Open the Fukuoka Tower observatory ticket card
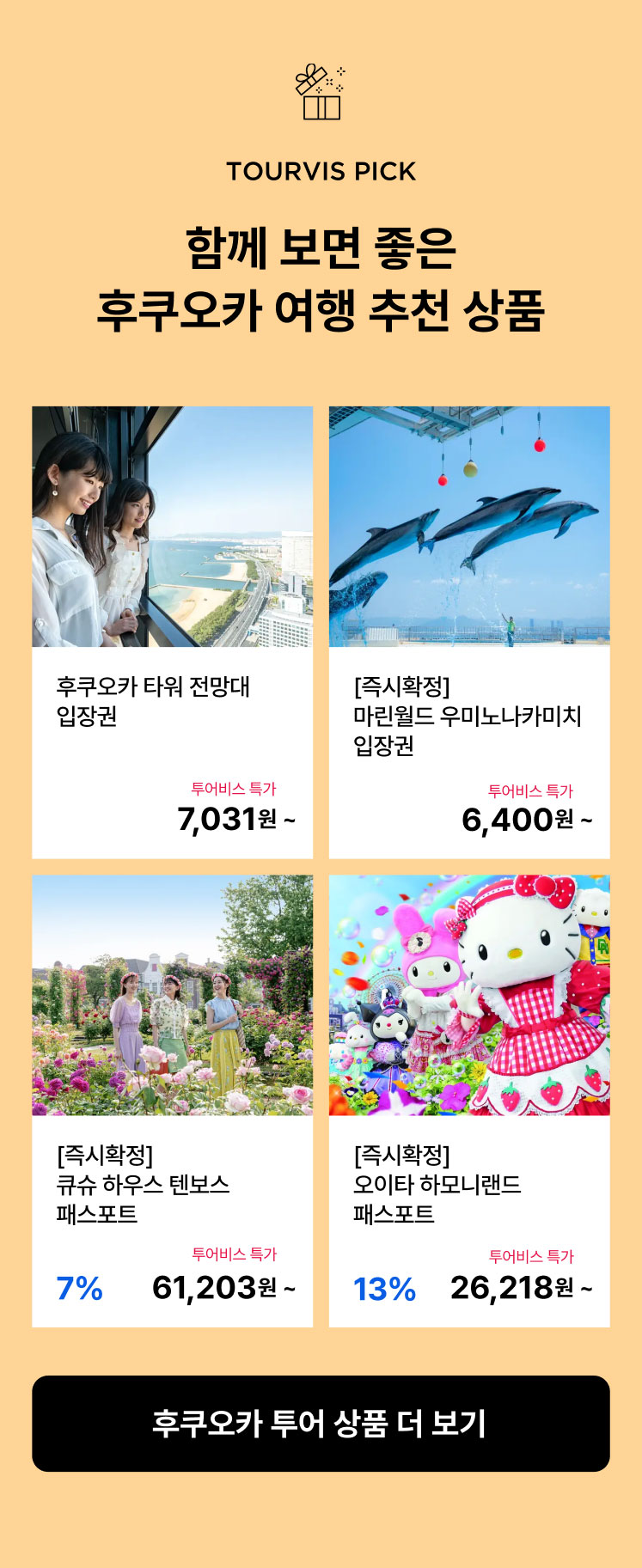 (x=172, y=631)
